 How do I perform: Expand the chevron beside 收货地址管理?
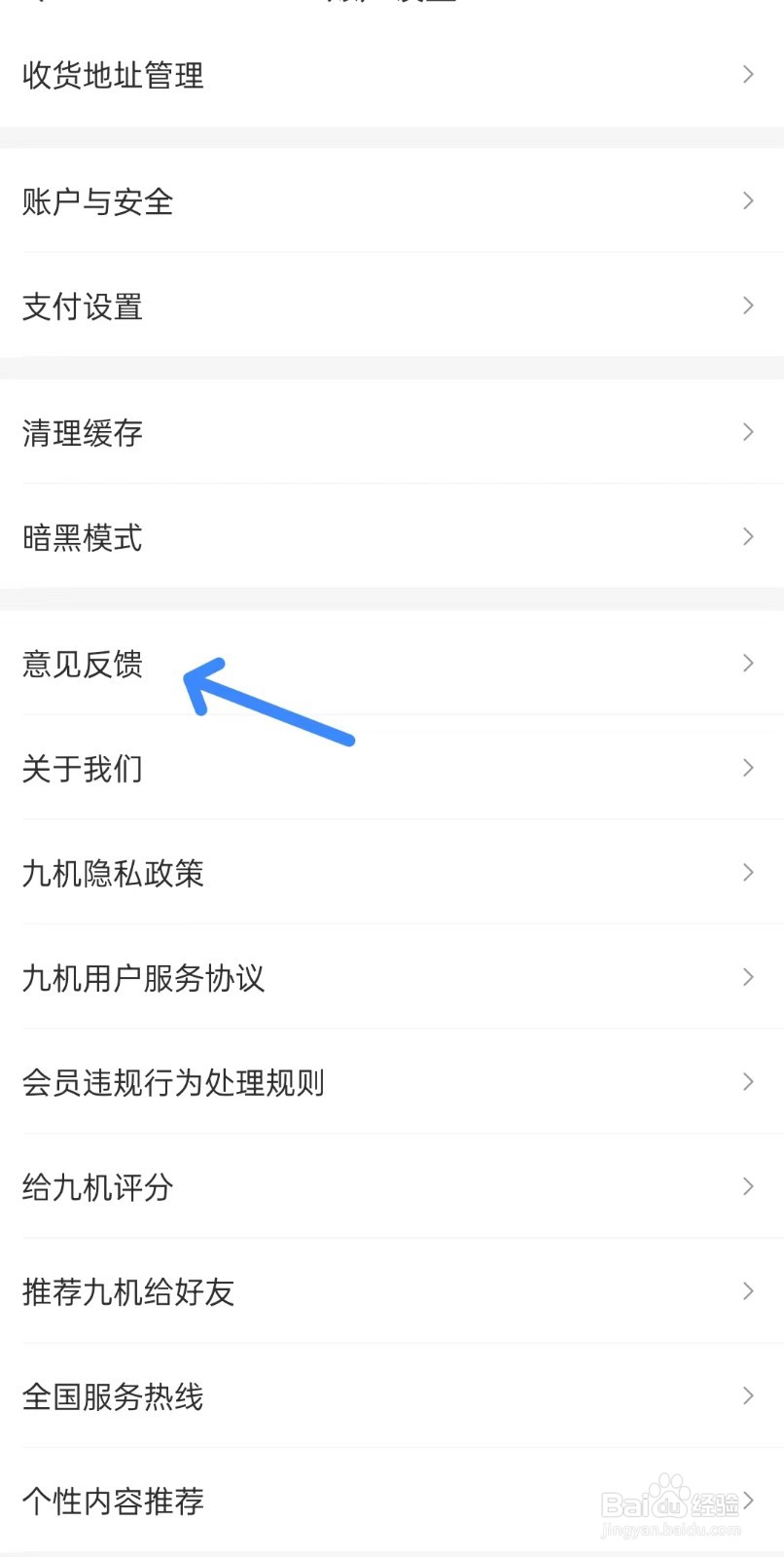[747, 74]
